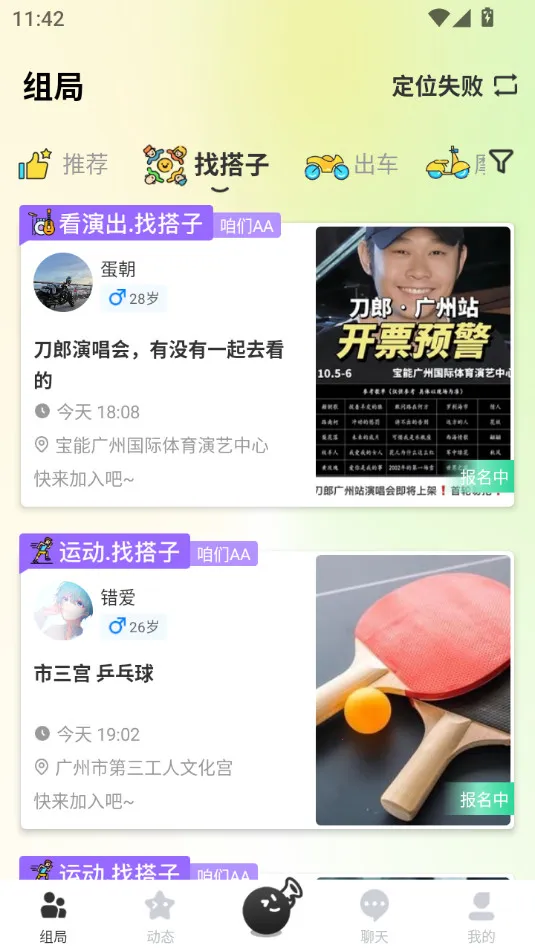Viewport: 535px width, 951px height.
Task: Switch to the 我的 bottom tab
Action: (x=481, y=916)
